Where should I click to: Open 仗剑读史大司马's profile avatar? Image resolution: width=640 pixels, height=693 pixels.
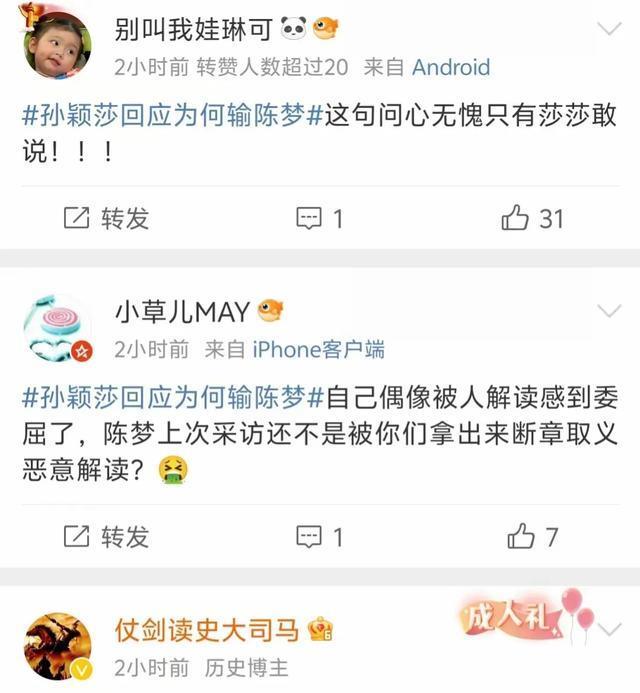coord(56,647)
